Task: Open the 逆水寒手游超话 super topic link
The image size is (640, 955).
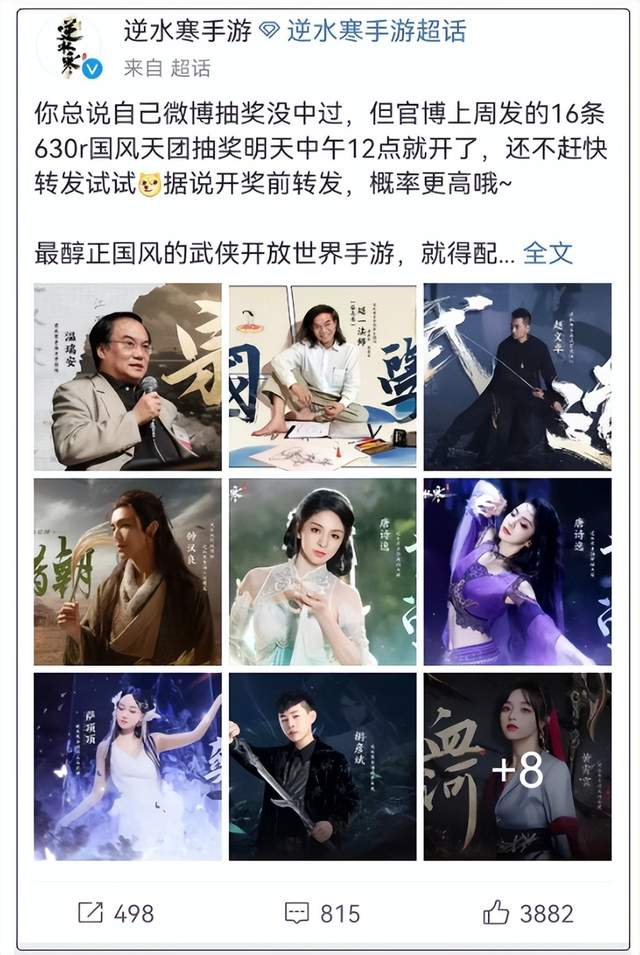Action: [x=376, y=31]
